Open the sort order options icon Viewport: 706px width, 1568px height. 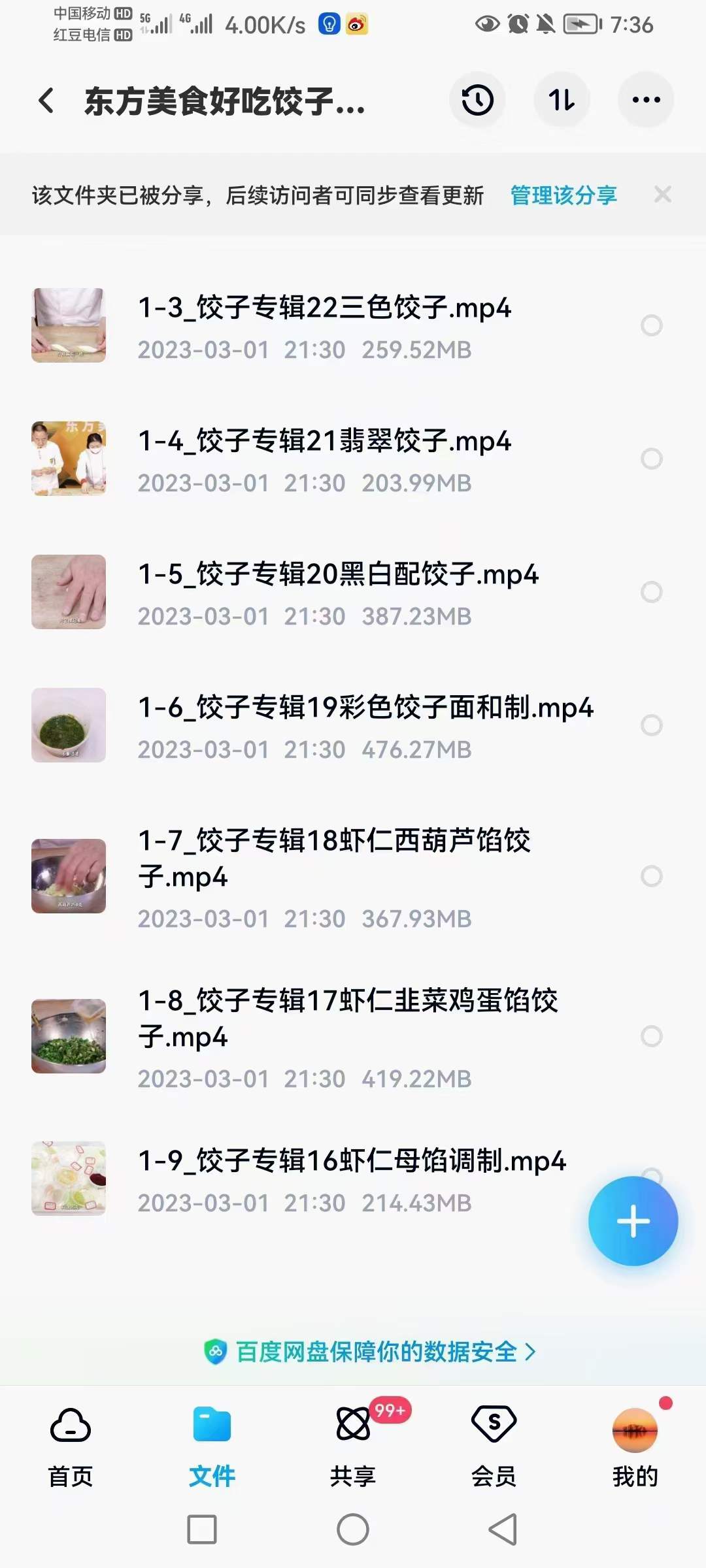(x=562, y=100)
